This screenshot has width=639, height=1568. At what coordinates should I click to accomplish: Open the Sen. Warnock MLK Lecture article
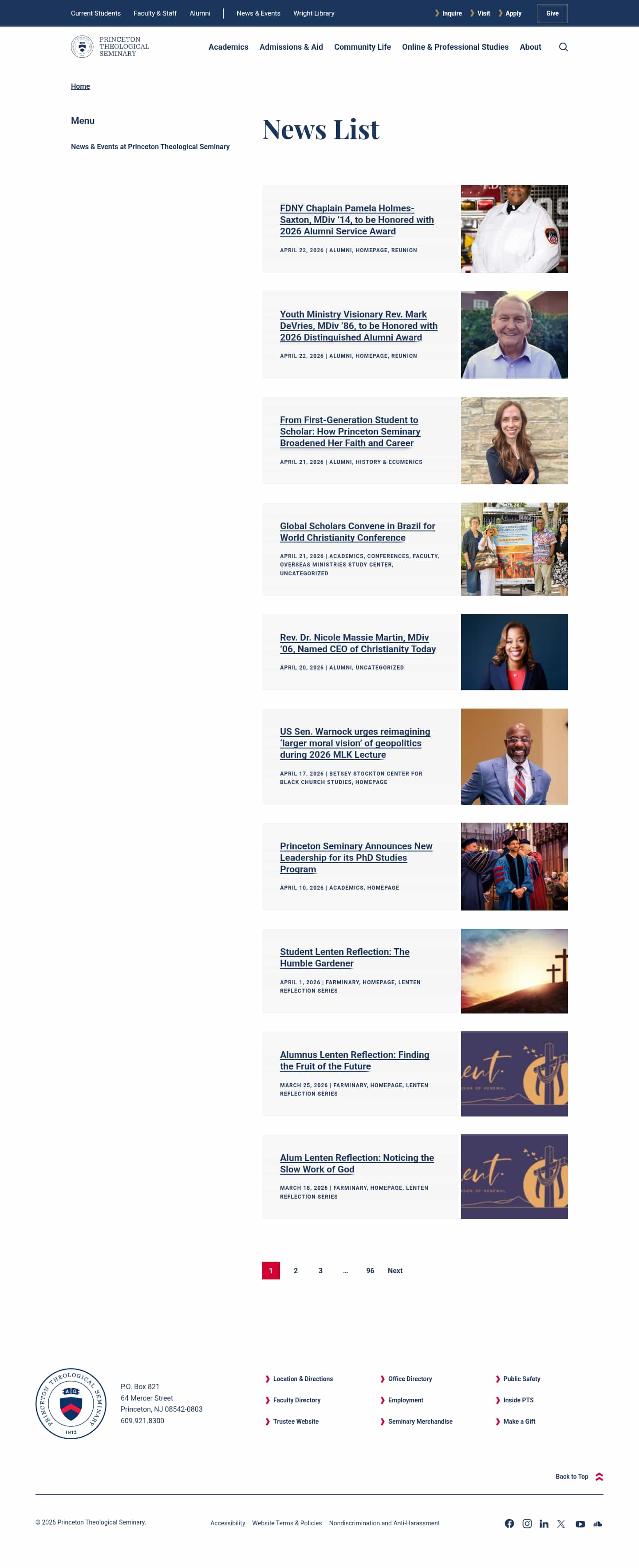[354, 743]
